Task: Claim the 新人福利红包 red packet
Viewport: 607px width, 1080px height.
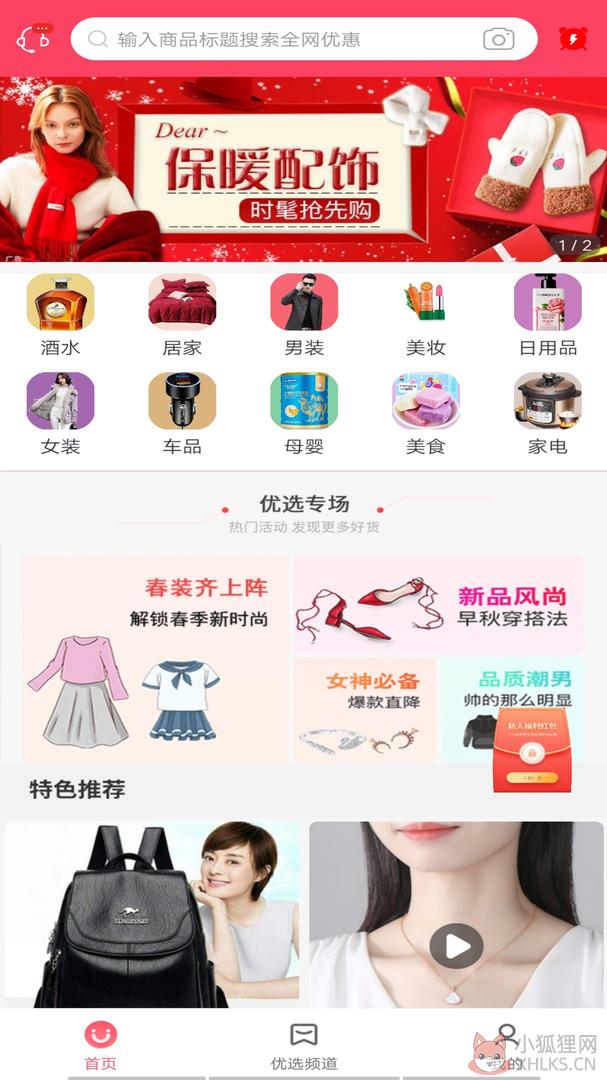Action: (x=531, y=749)
